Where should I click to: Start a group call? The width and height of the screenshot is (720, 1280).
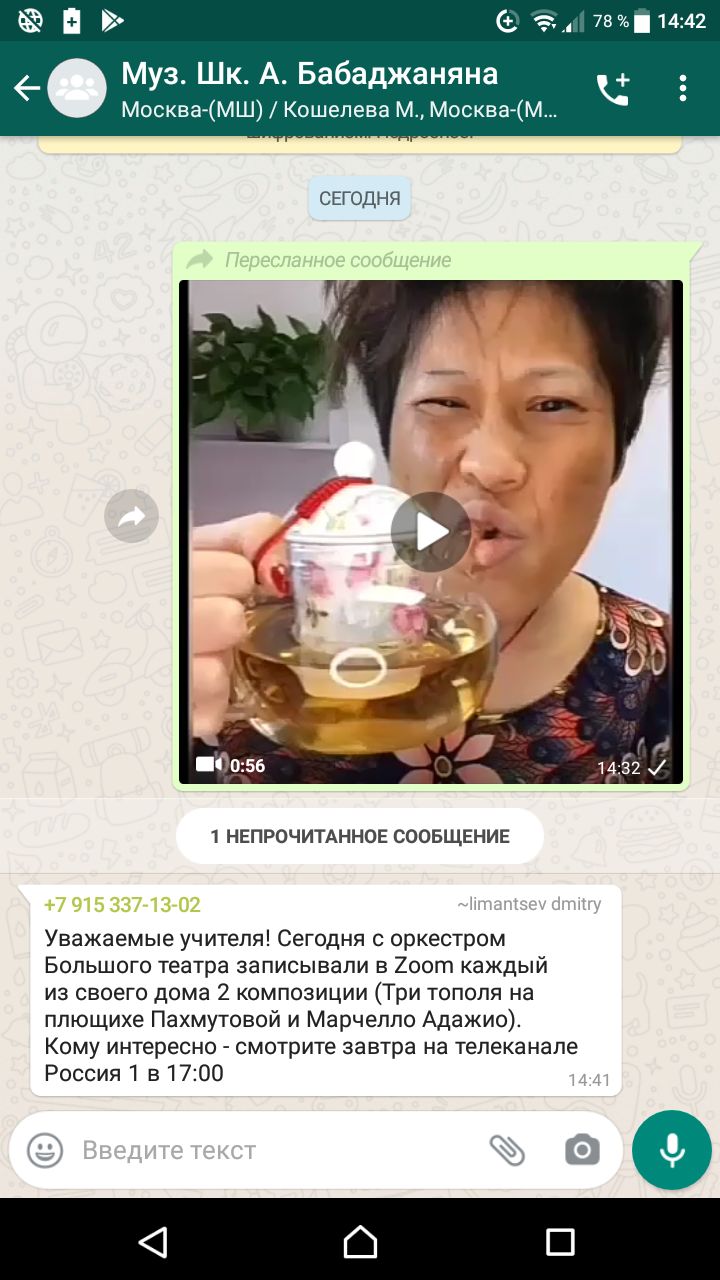click(612, 89)
